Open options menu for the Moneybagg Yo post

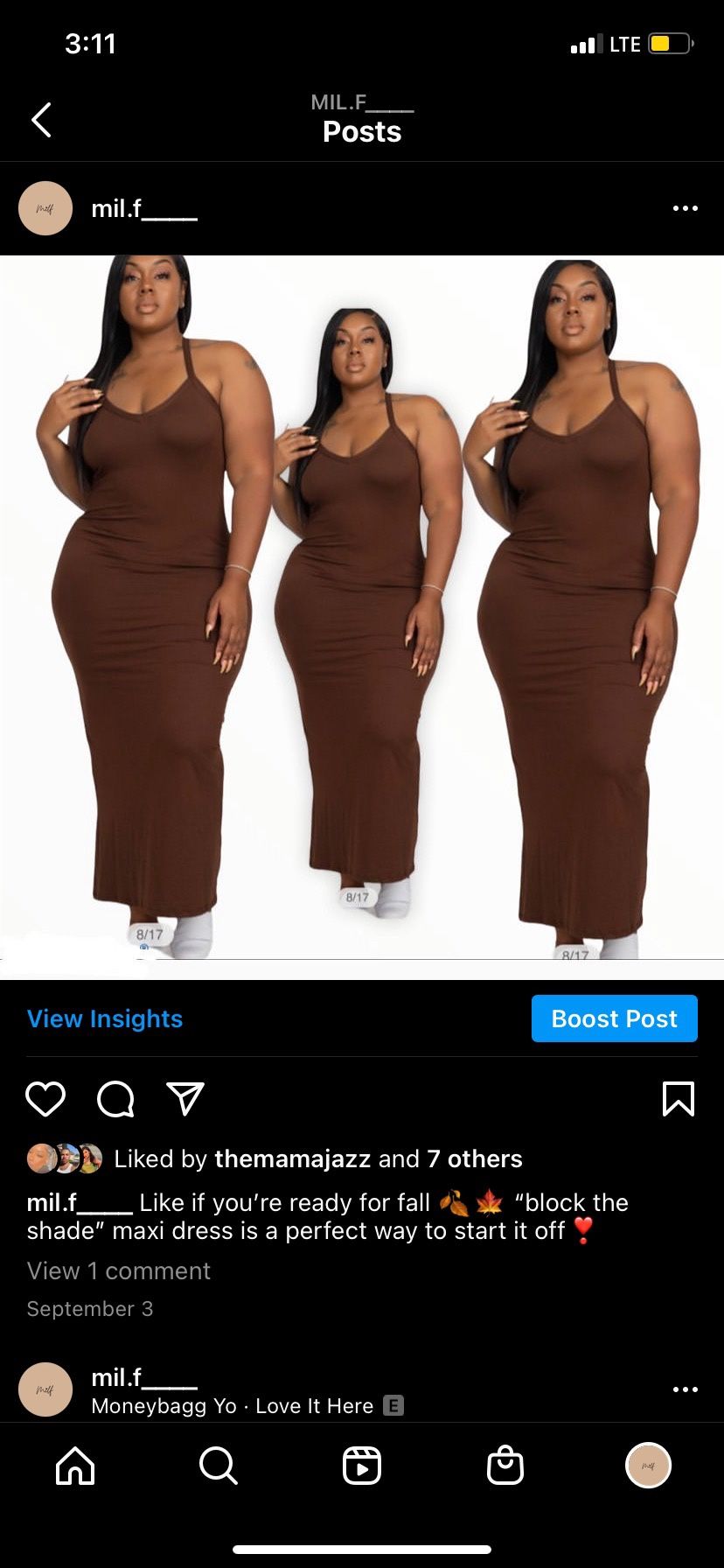point(685,1389)
